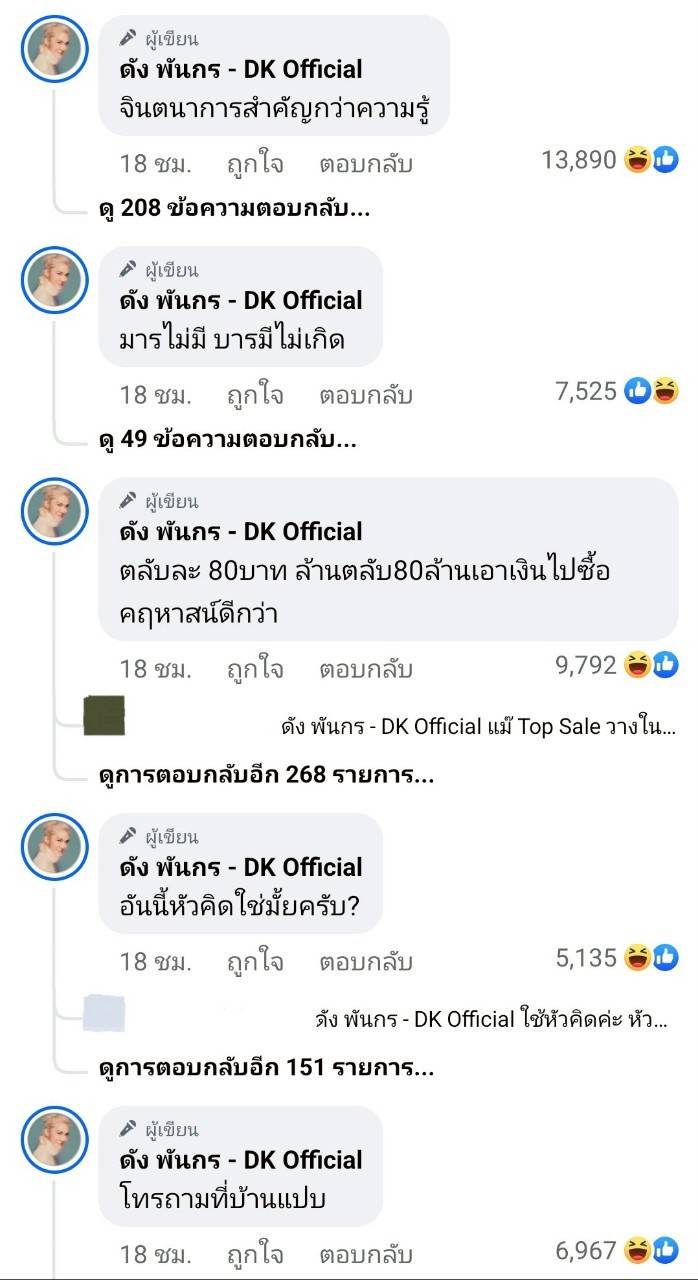
Task: Reply to the comment about "ตลับละ 80บาท"
Action: [x=365, y=667]
